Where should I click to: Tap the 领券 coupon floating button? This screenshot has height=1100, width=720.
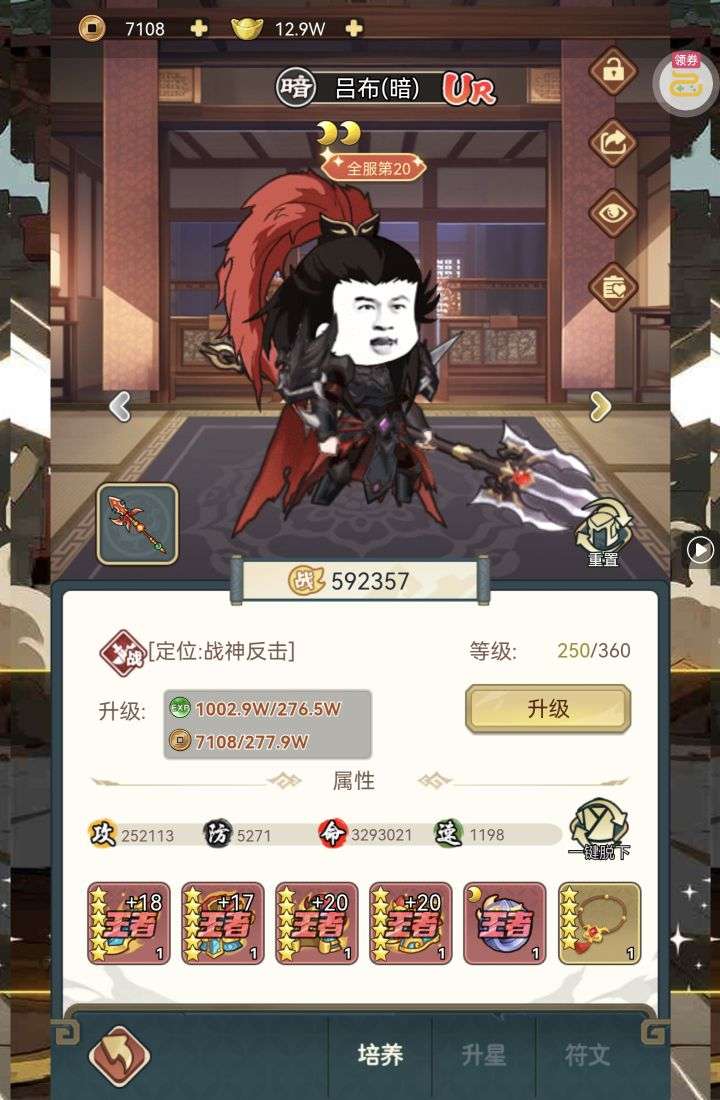point(686,80)
